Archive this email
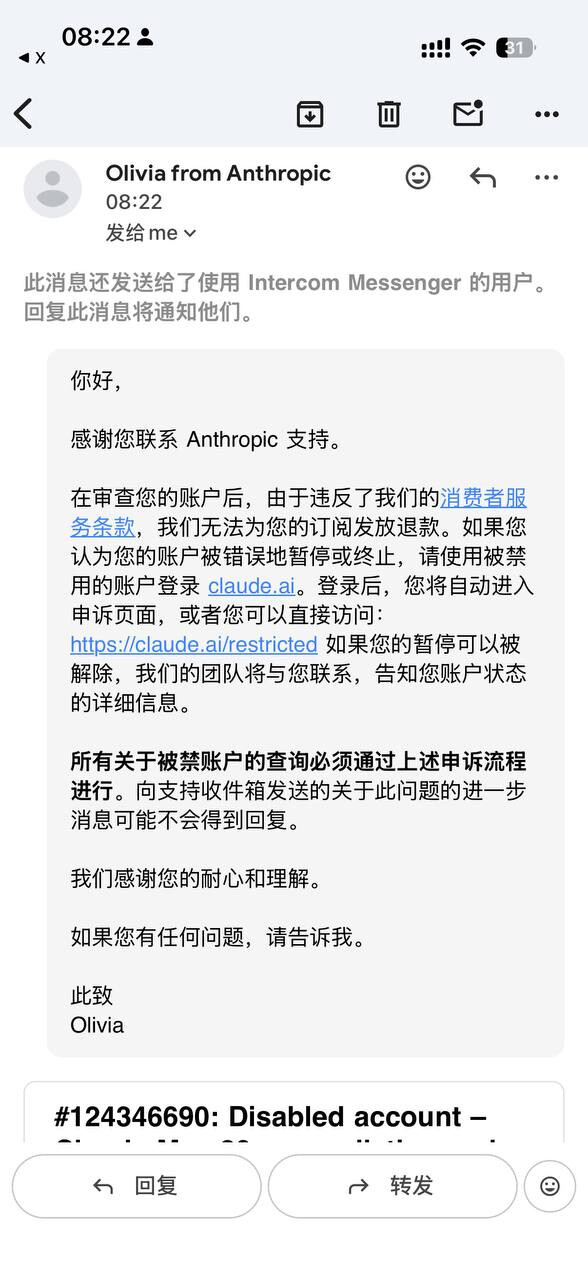The height and width of the screenshot is (1280, 588). (x=310, y=114)
